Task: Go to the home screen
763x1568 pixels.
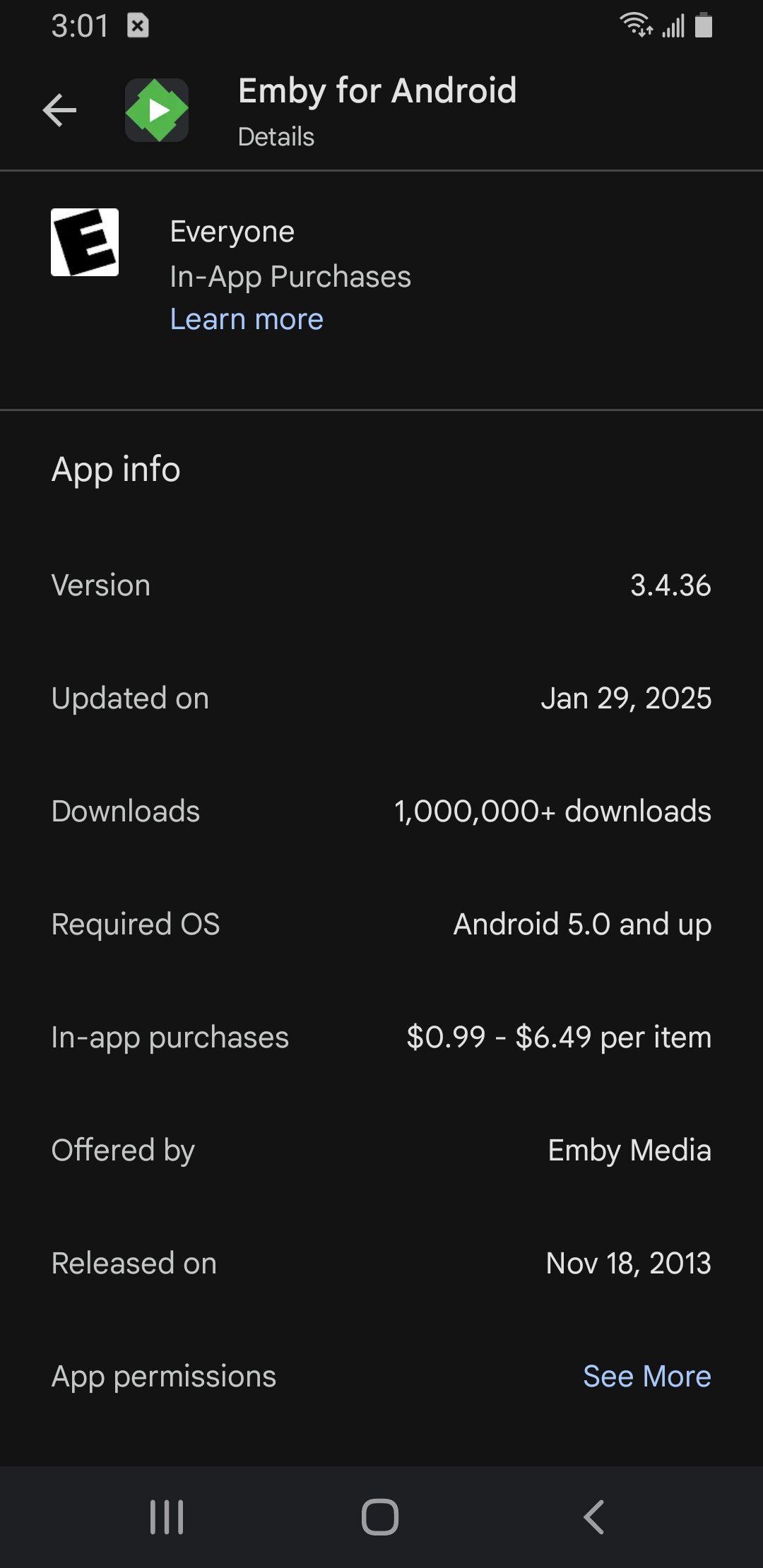Action: 380,1516
